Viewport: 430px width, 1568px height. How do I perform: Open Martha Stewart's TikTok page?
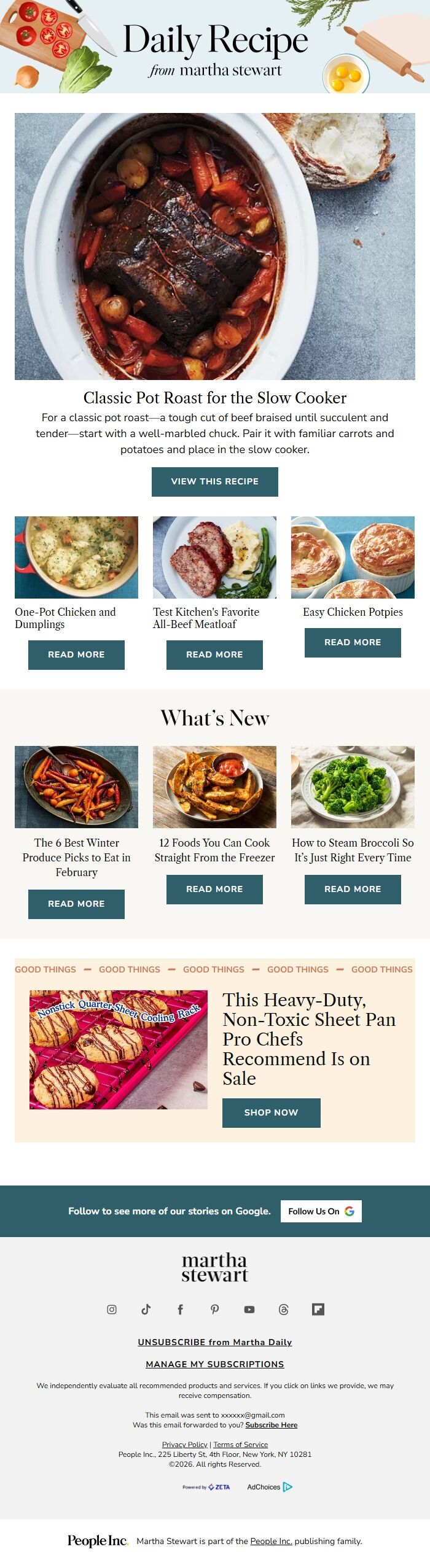[146, 1310]
